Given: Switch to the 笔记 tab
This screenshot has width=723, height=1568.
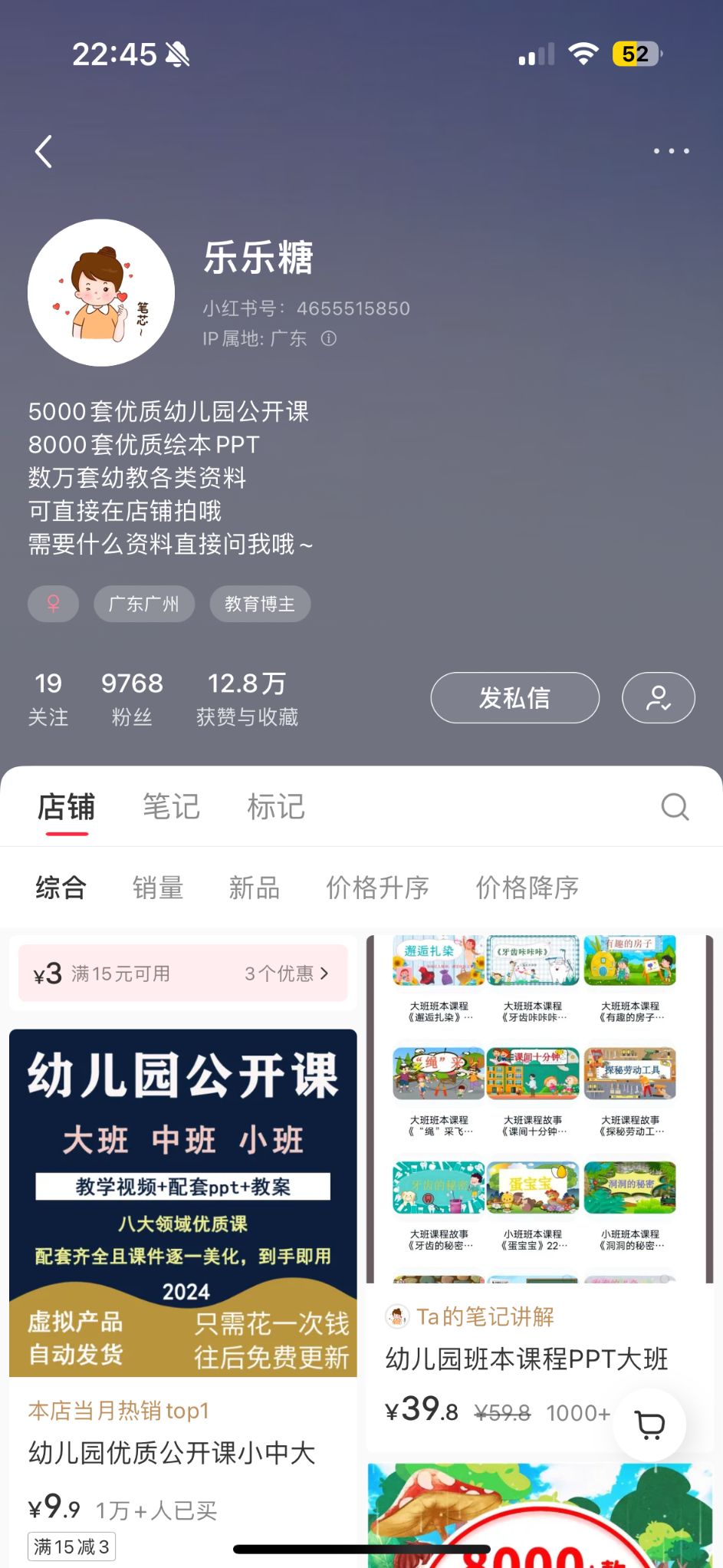Looking at the screenshot, I should point(171,807).
